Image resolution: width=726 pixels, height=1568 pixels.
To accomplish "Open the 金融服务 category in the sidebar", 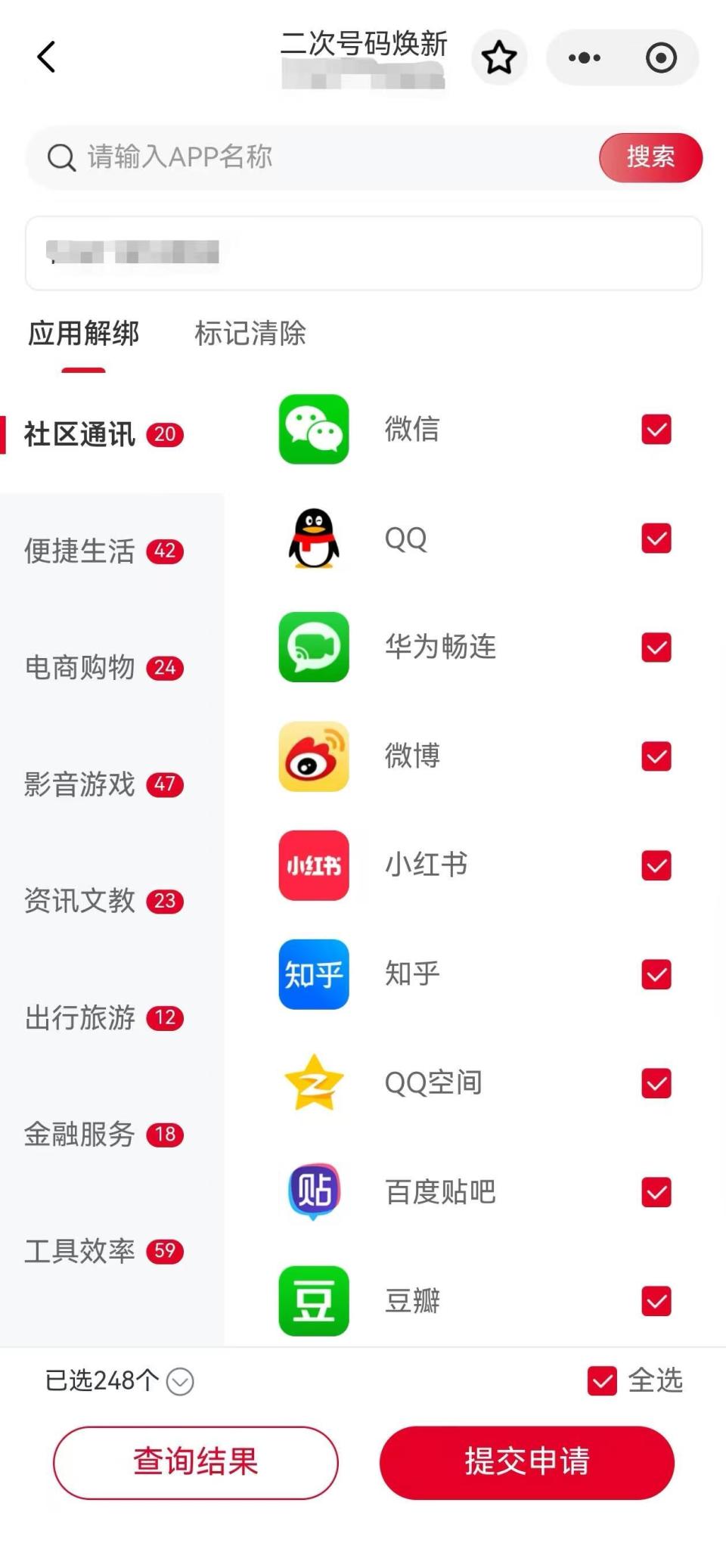I will tap(102, 1135).
